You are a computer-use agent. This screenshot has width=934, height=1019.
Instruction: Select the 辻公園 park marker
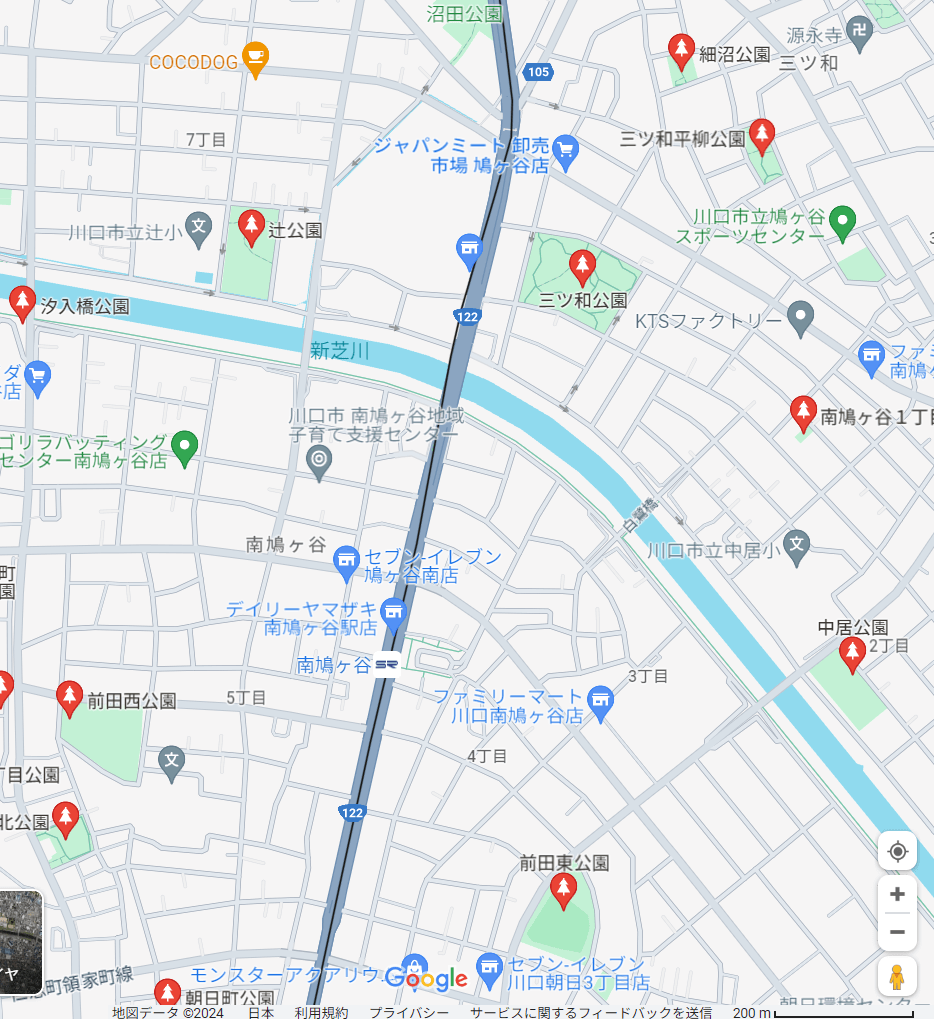coord(252,227)
